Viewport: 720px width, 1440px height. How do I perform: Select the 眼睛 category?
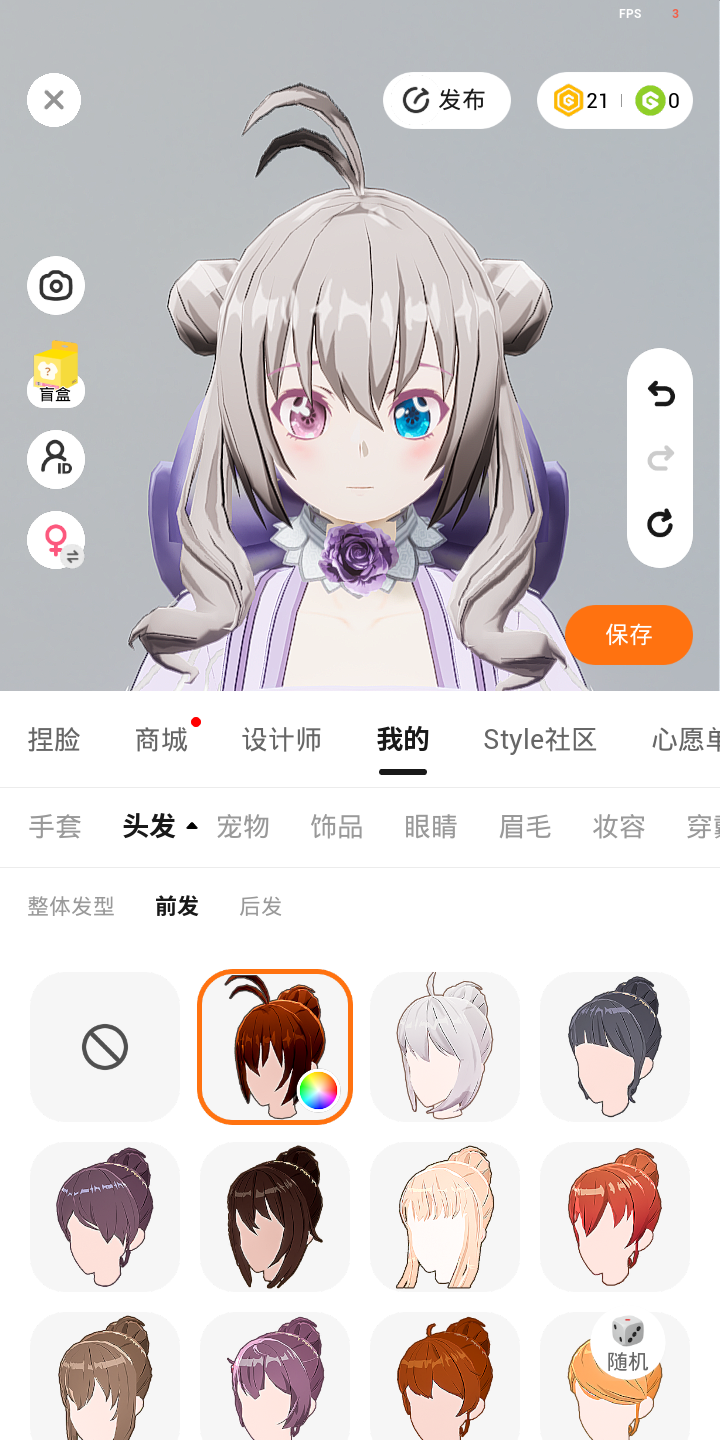point(431,827)
